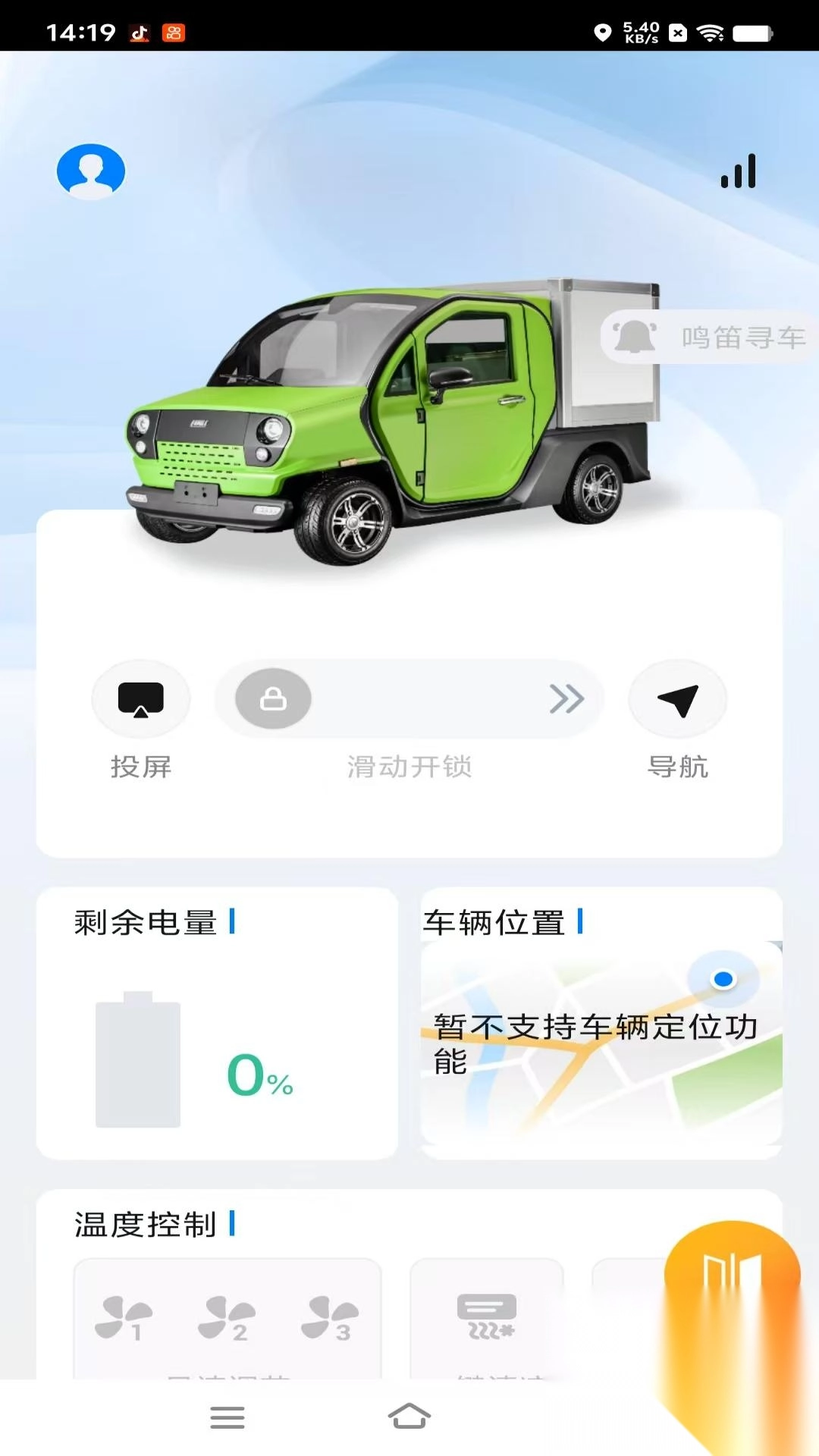The height and width of the screenshot is (1456, 819).
Task: Open the hamburger menu at the bottom
Action: (227, 1417)
